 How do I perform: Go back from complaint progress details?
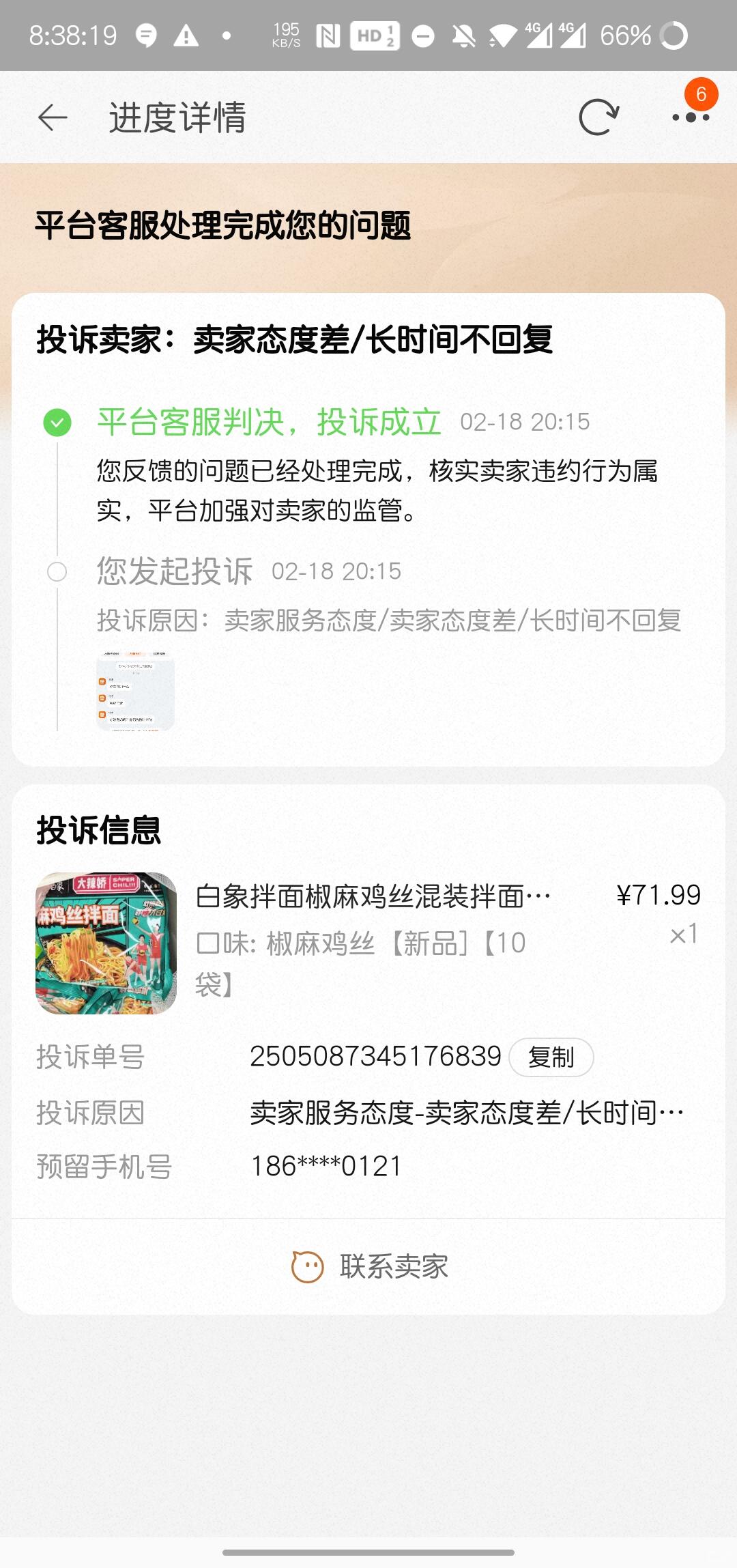click(53, 117)
